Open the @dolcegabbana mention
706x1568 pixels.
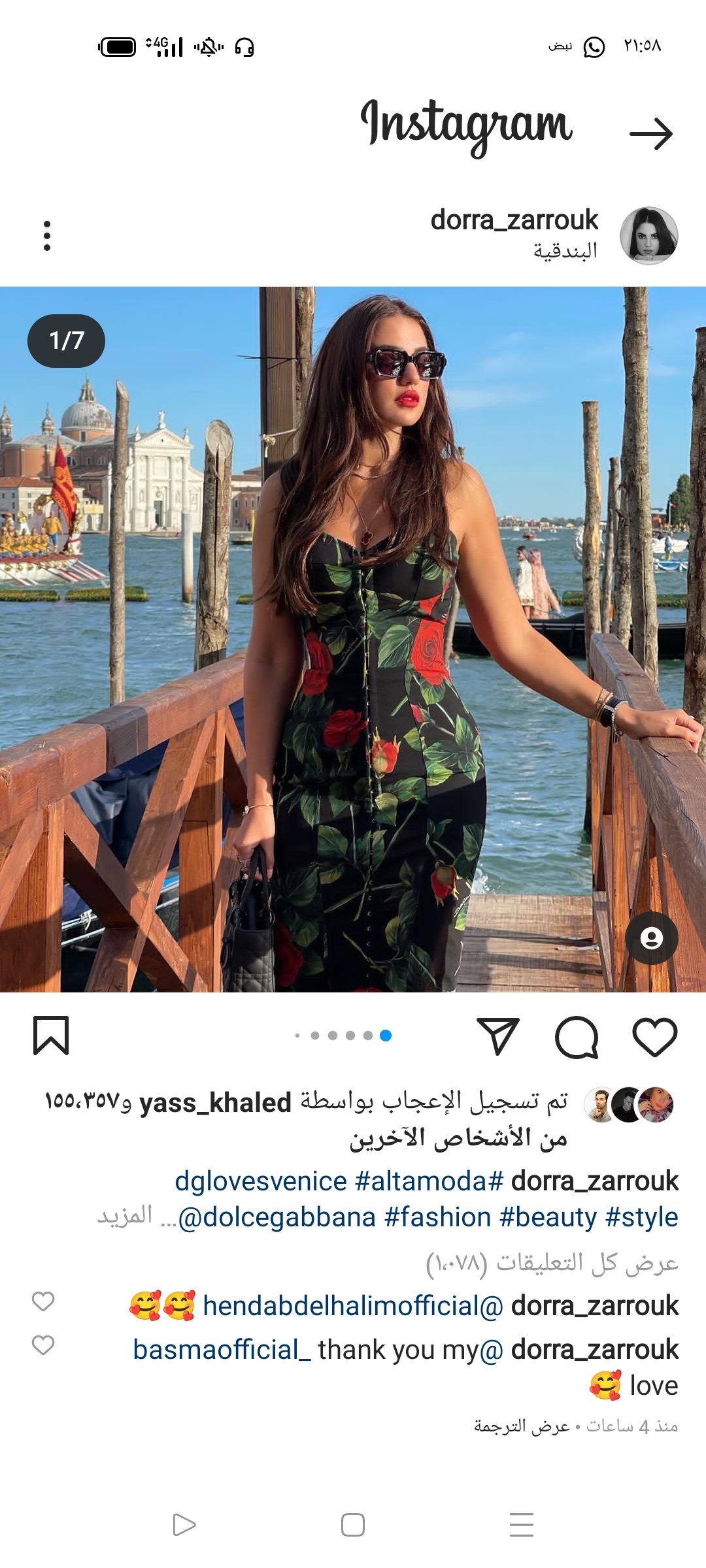pyautogui.click(x=277, y=1217)
